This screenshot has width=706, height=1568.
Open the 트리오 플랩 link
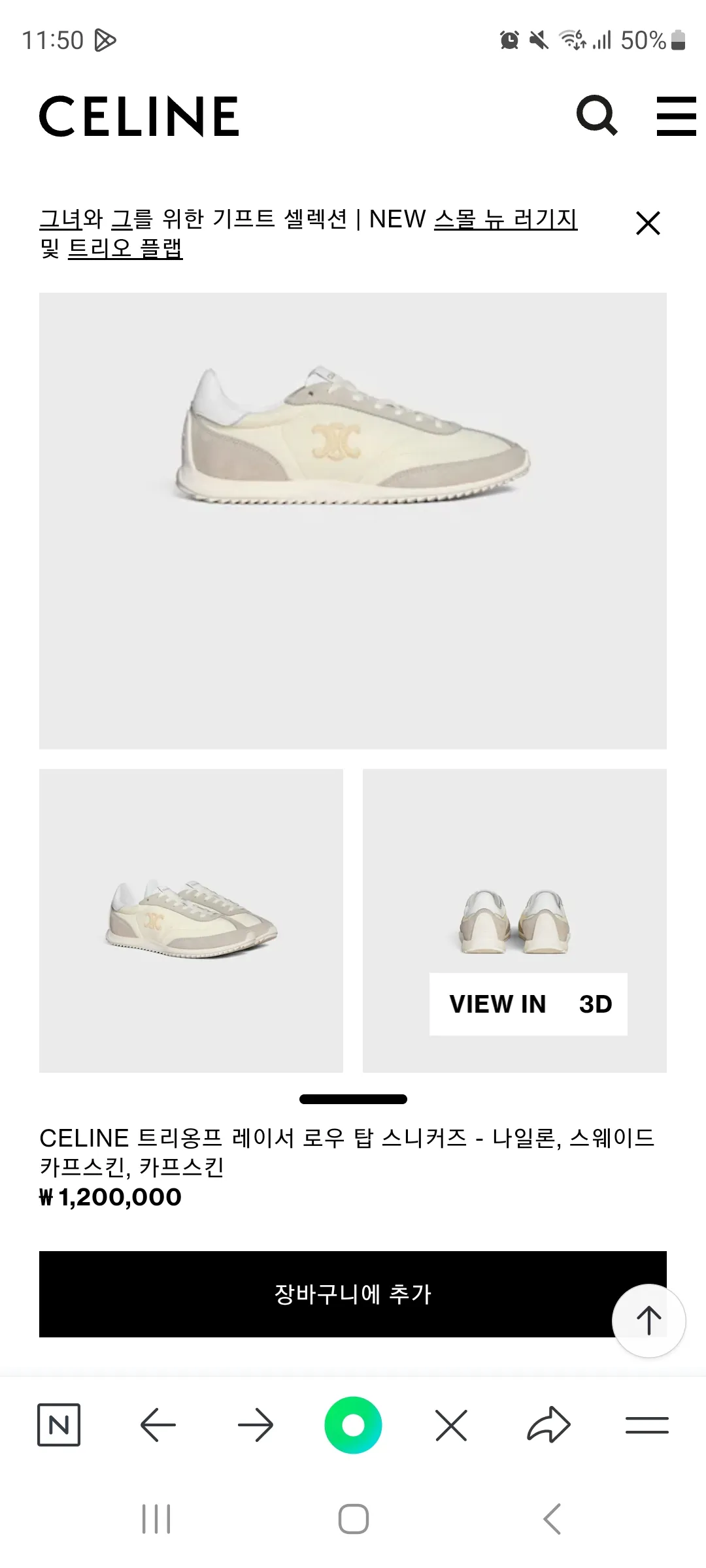(x=125, y=248)
